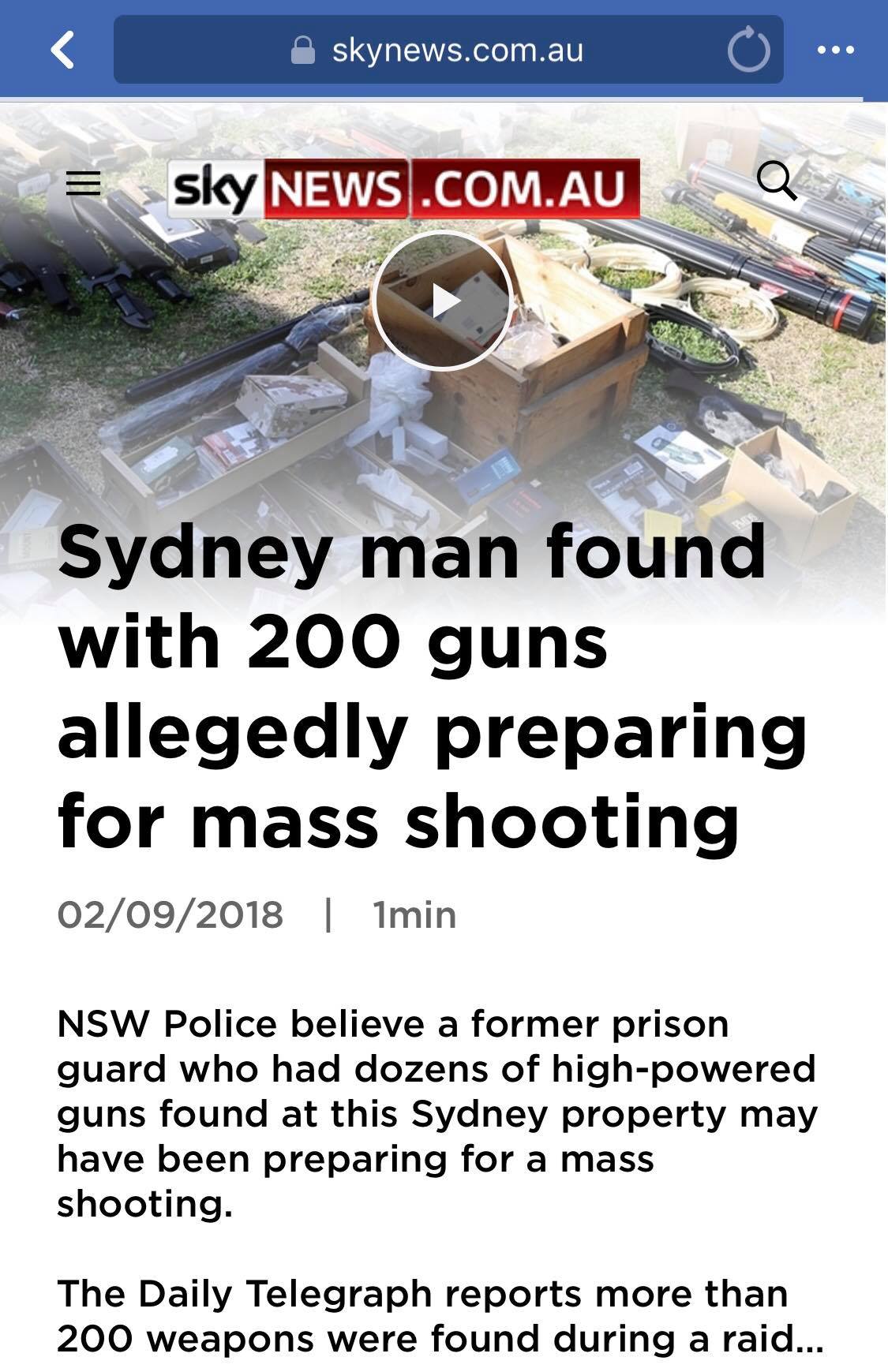This screenshot has width=888, height=1372.
Task: Reload the Sky News page
Action: (747, 50)
